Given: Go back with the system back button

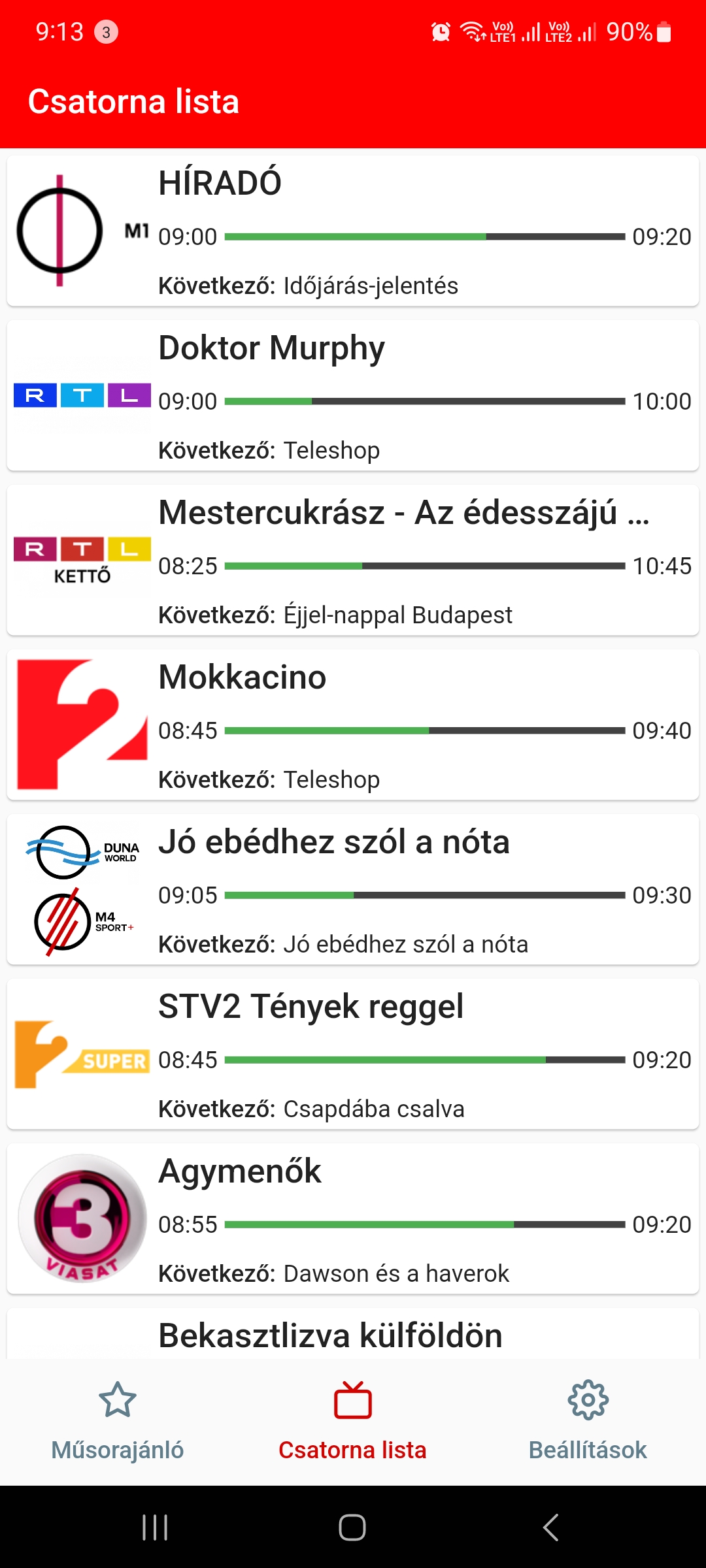Looking at the screenshot, I should 551,1527.
